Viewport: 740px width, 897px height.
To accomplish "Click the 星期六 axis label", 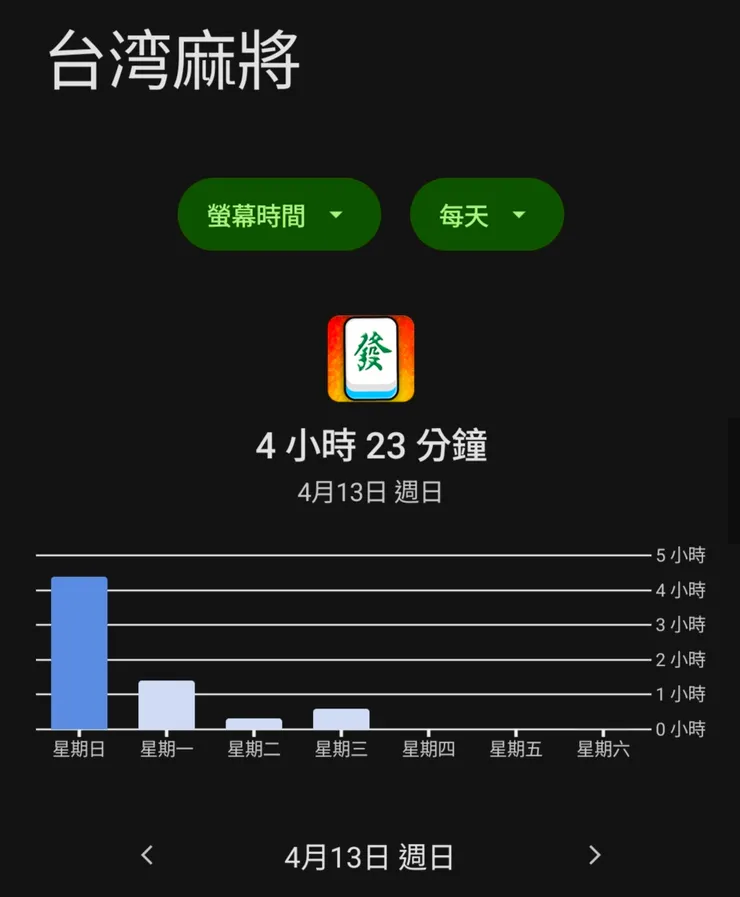I will pyautogui.click(x=602, y=749).
